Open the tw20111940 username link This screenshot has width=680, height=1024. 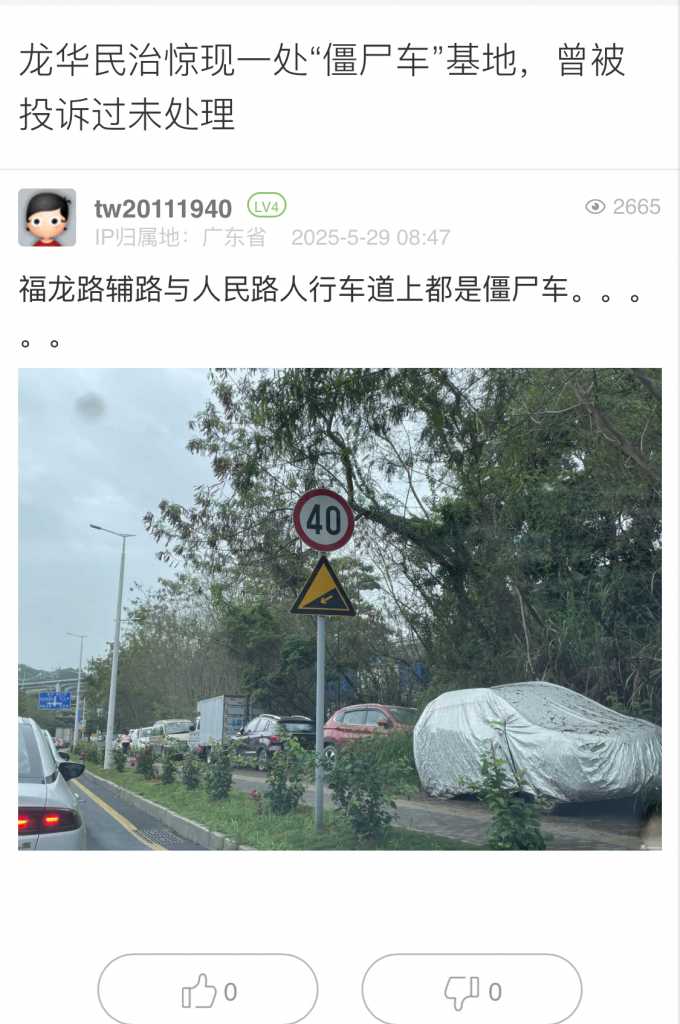click(163, 208)
